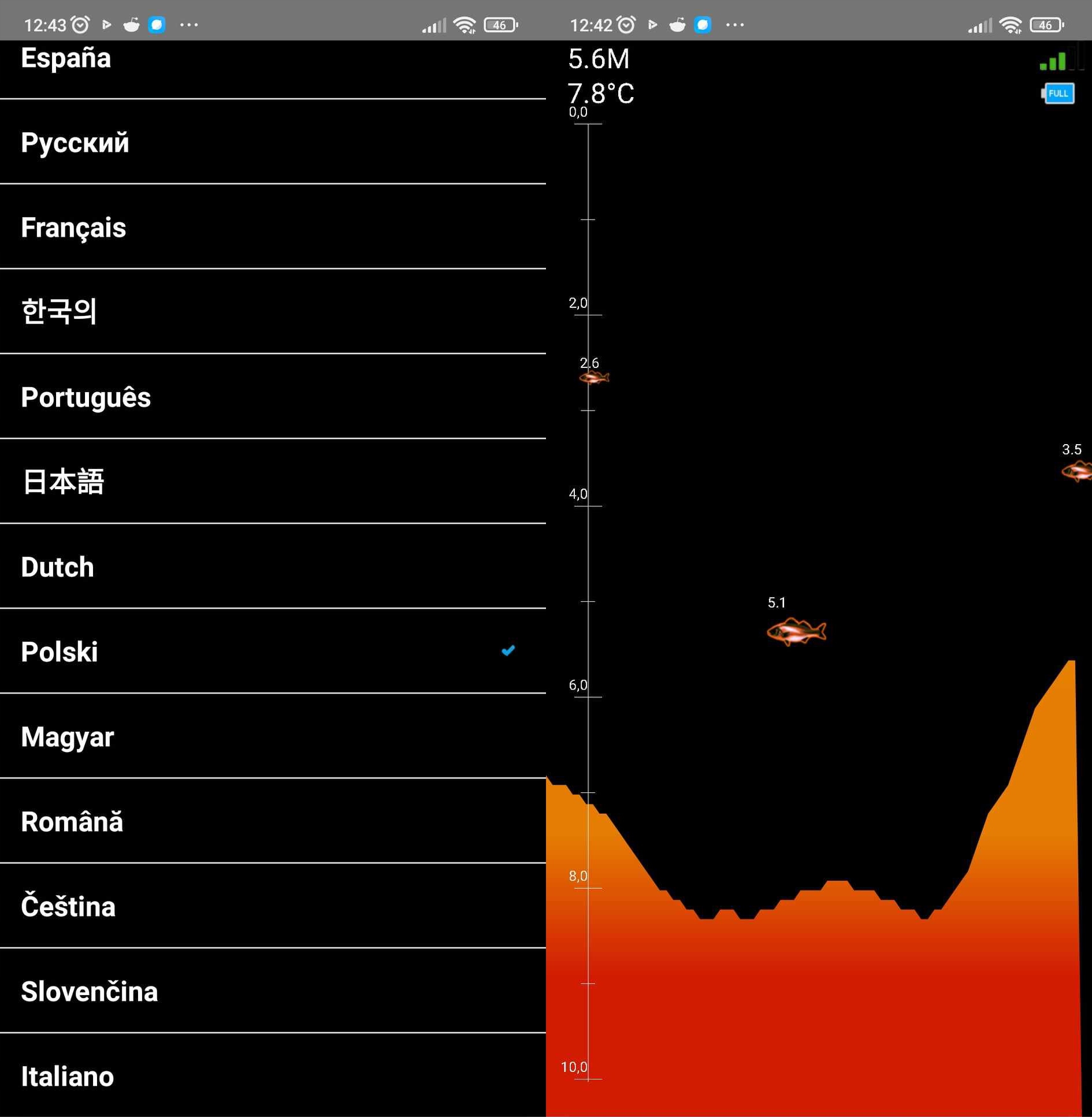Choose Čeština as the language
Image resolution: width=1092 pixels, height=1117 pixels.
[x=68, y=907]
